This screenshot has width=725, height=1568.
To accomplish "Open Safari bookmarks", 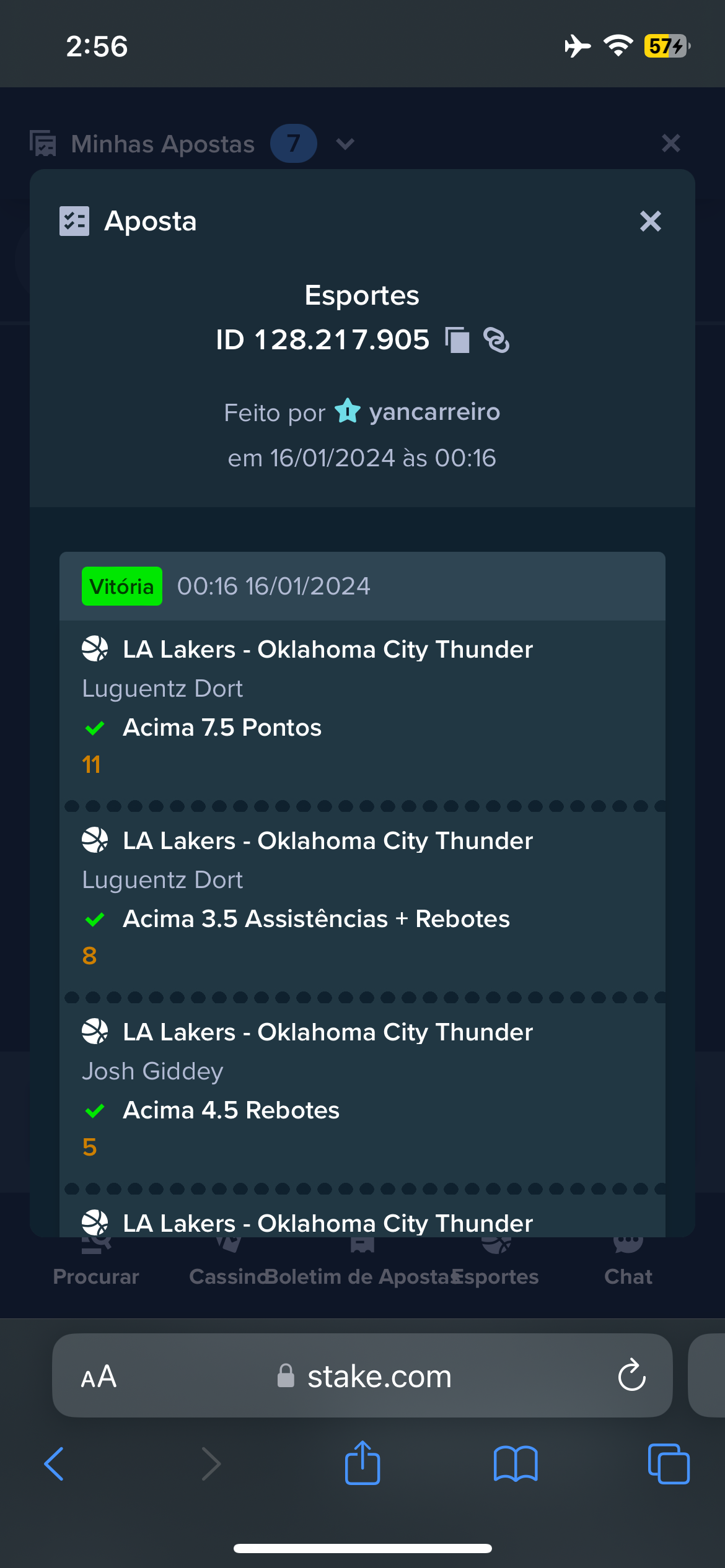I will (x=516, y=1464).
